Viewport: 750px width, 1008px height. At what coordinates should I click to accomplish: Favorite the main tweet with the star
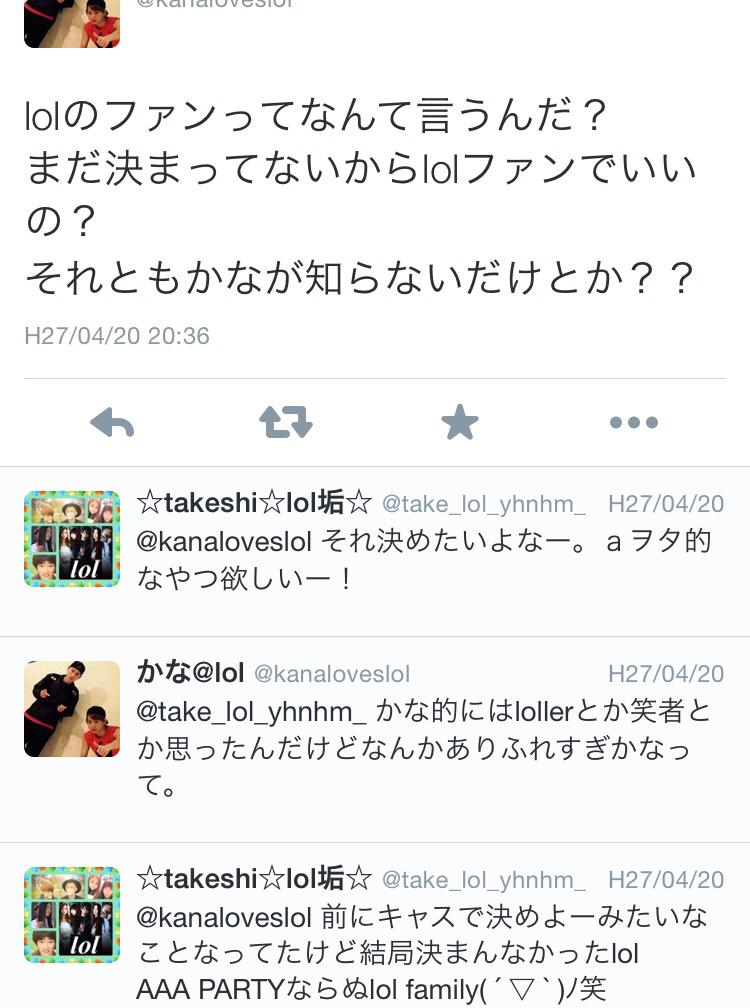click(460, 423)
